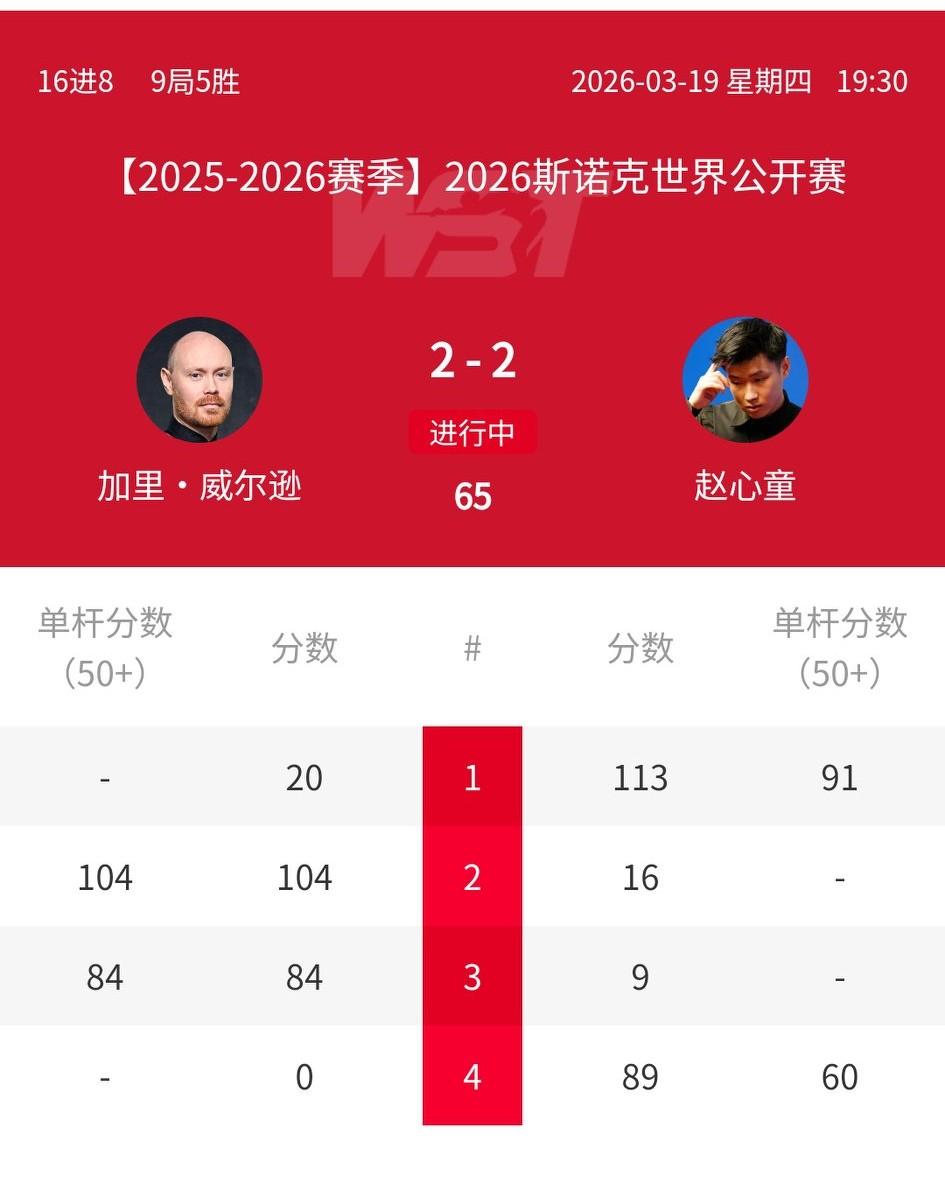Select the red frame number 4 marker

(472, 1078)
